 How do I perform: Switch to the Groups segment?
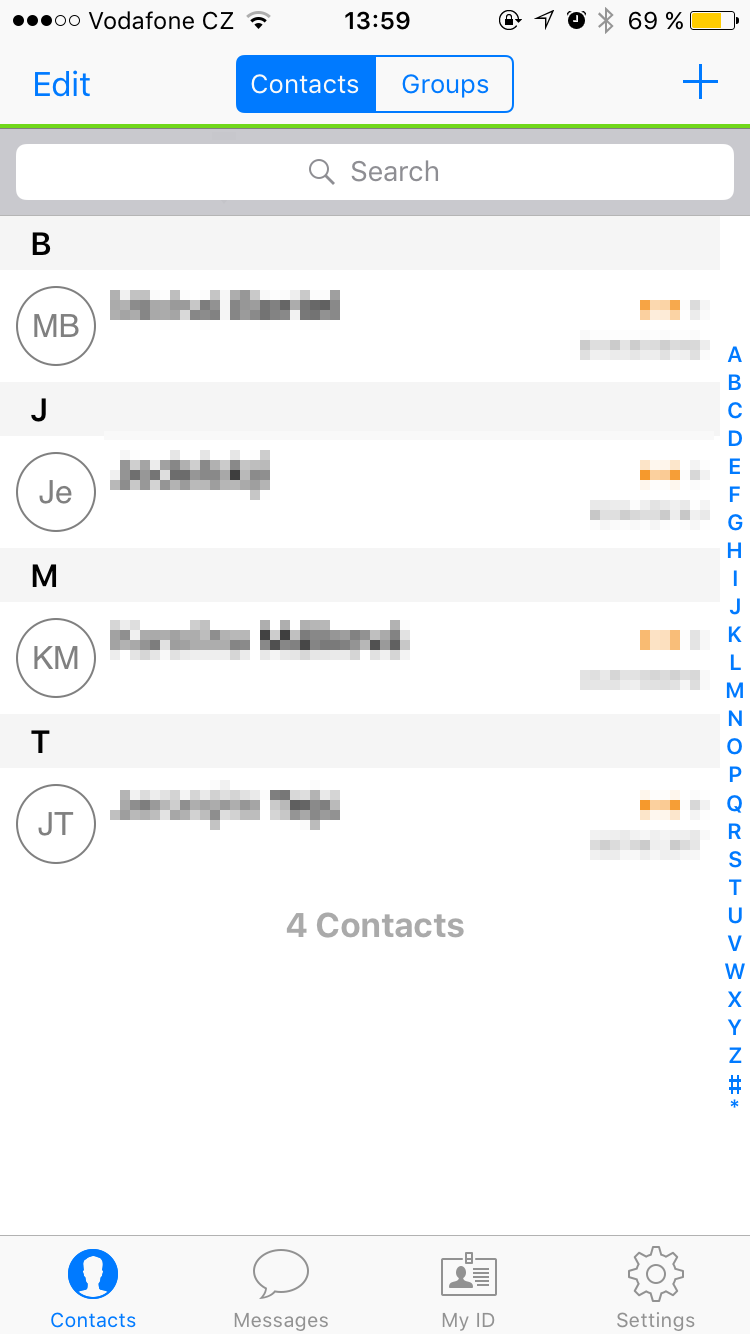445,84
